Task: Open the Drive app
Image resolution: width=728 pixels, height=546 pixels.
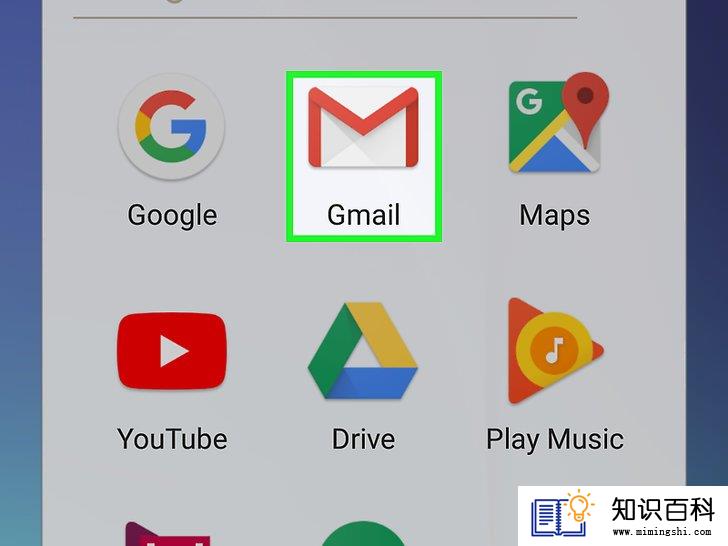Action: click(363, 351)
